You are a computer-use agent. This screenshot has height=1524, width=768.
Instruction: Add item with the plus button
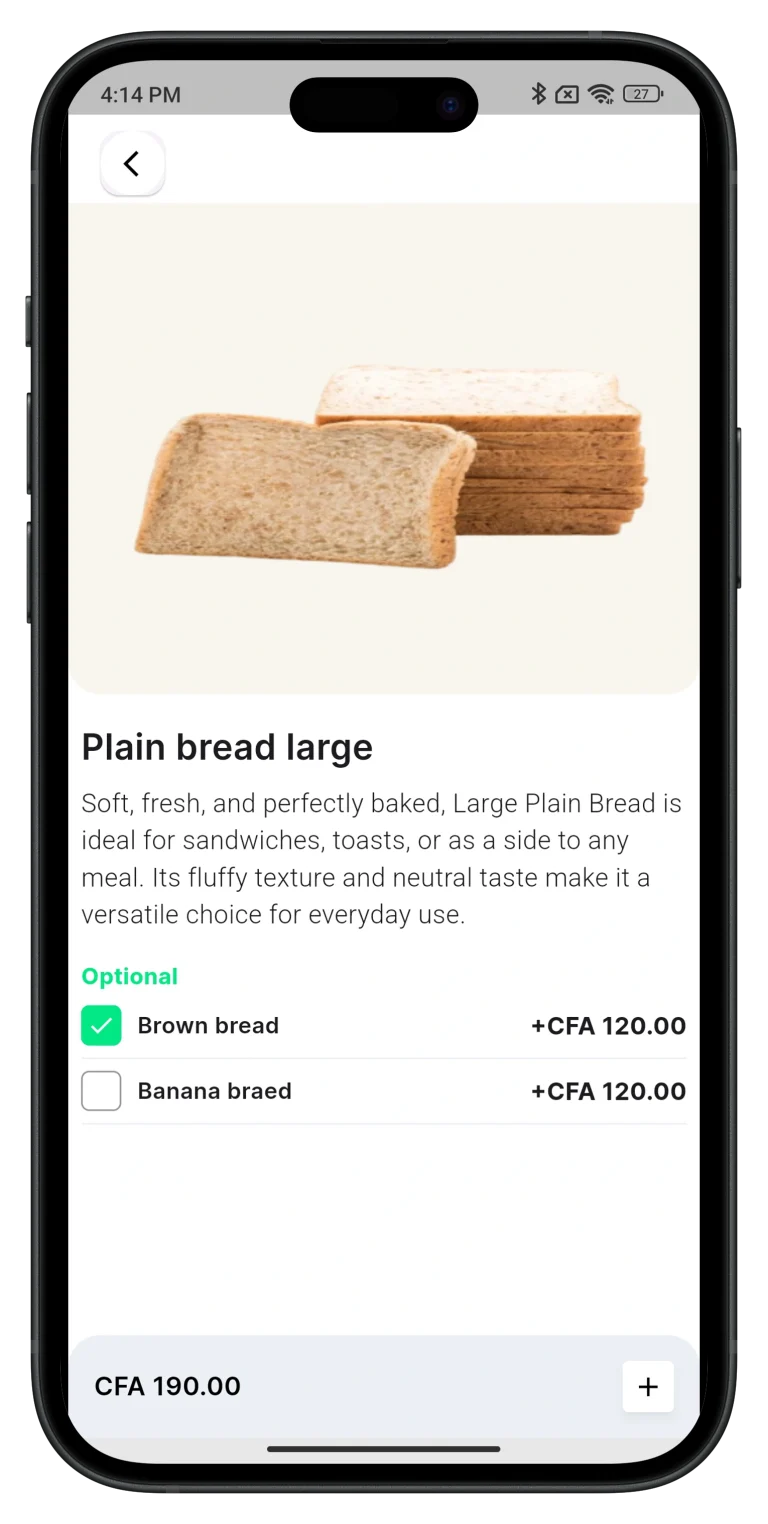(x=648, y=1387)
